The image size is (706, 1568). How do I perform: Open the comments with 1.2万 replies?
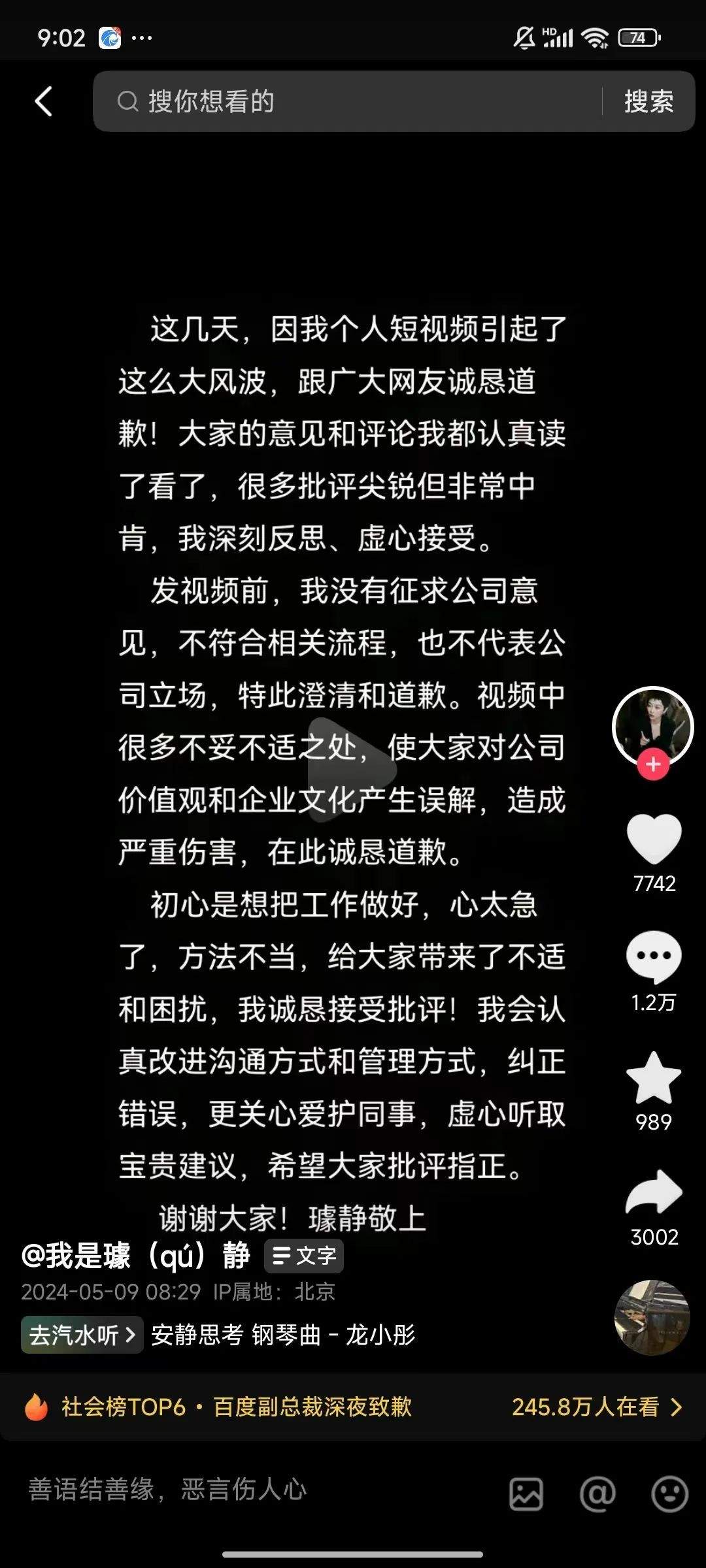pyautogui.click(x=654, y=957)
